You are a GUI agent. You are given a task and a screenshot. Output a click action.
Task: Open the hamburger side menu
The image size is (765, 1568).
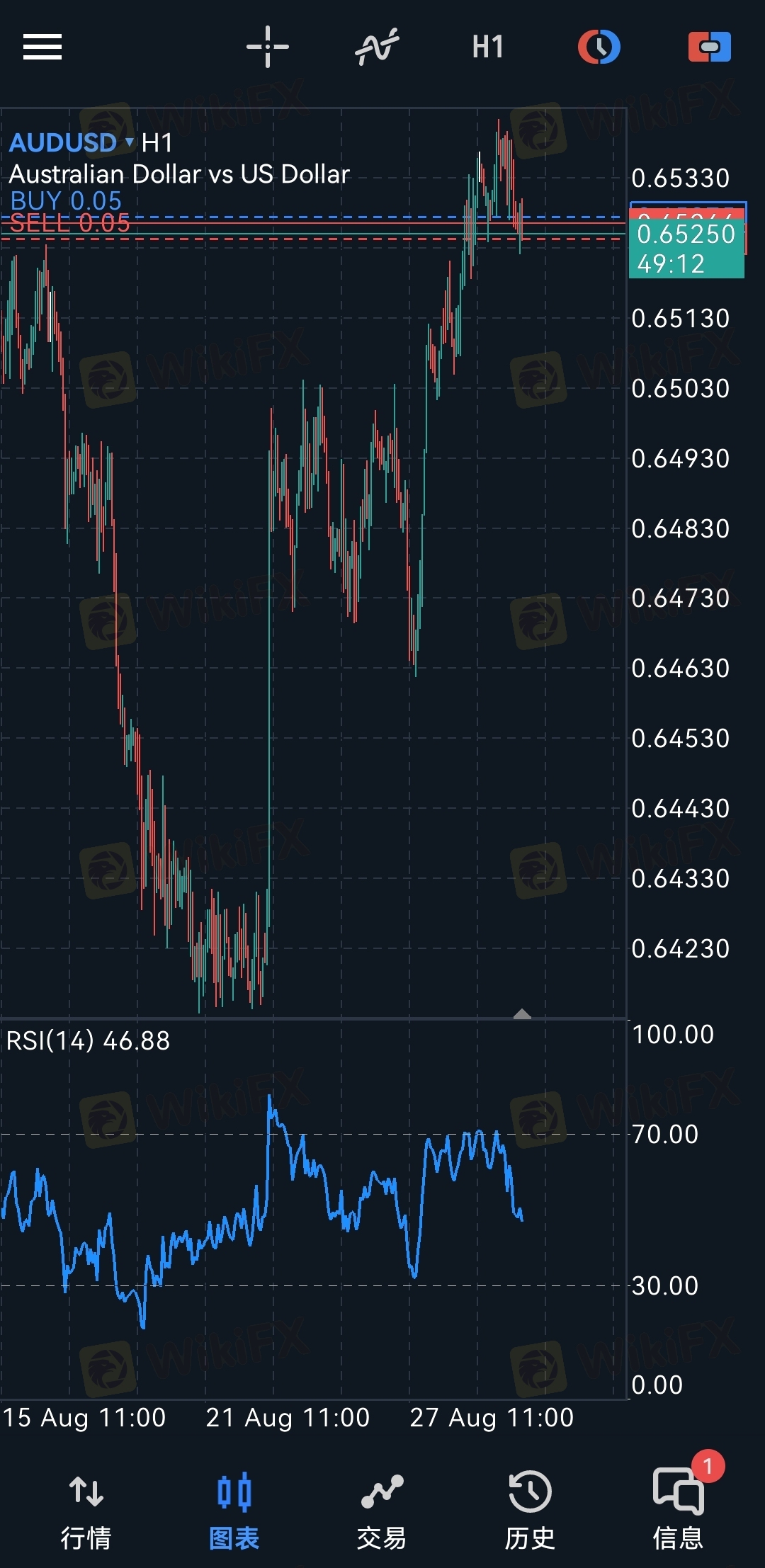42,47
